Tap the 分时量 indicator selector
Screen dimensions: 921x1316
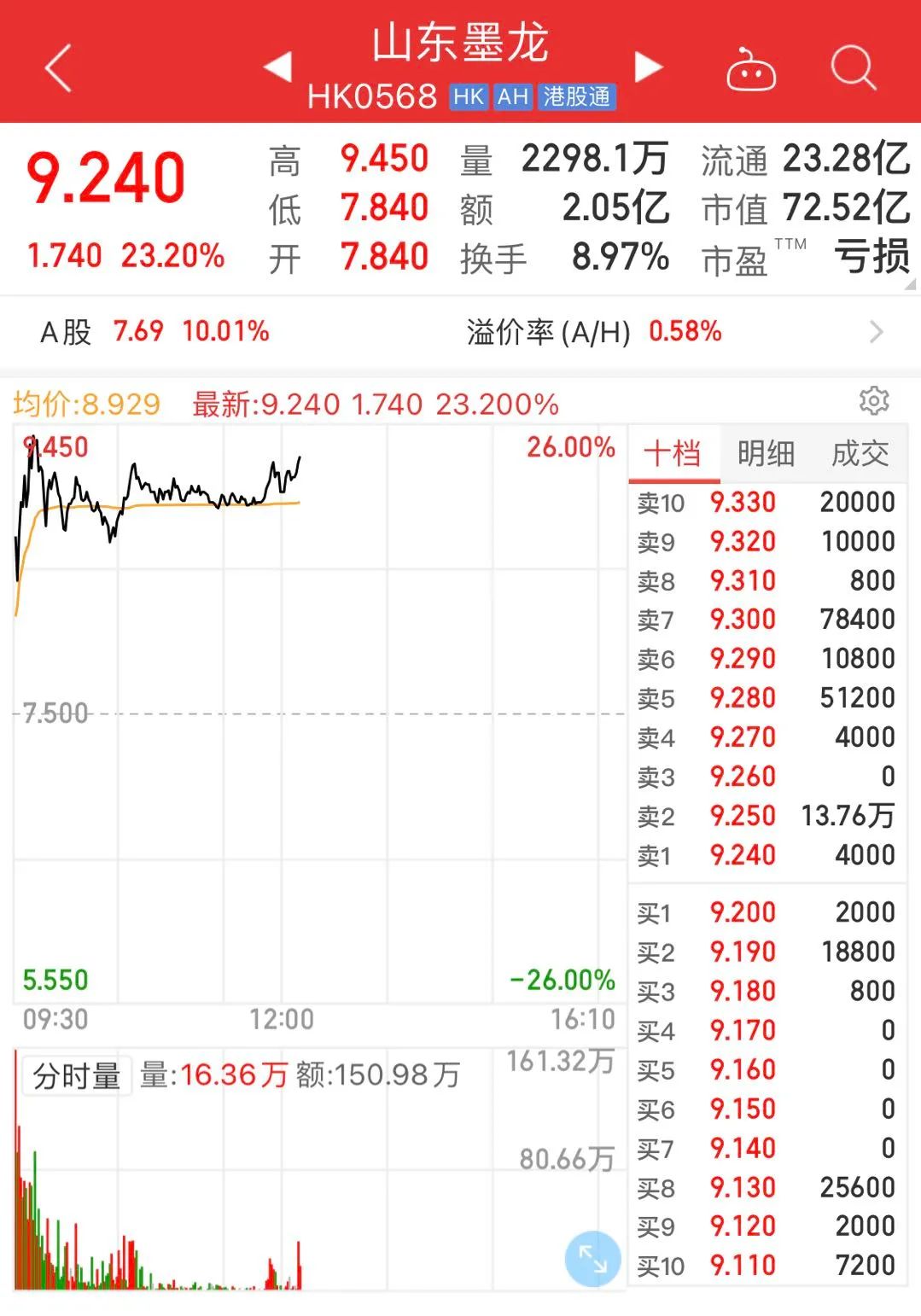(77, 1076)
